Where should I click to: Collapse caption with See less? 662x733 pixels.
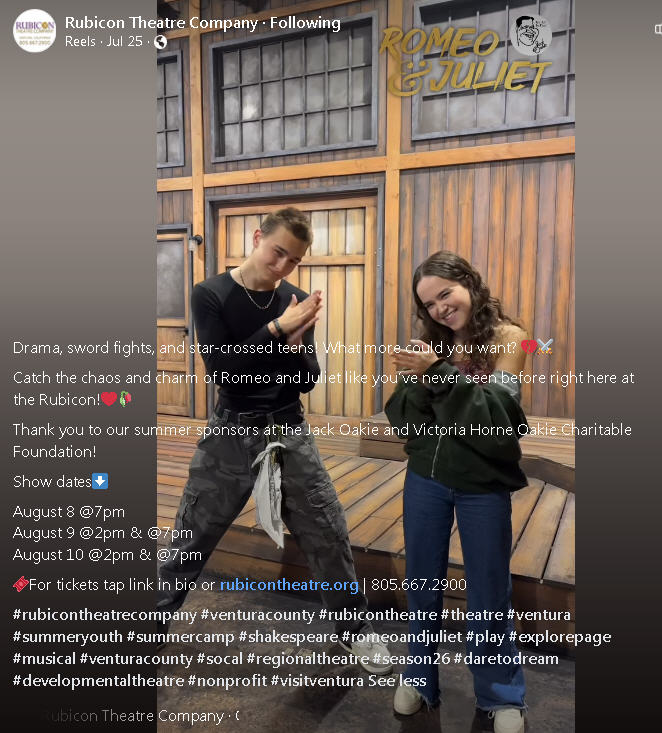click(x=397, y=681)
